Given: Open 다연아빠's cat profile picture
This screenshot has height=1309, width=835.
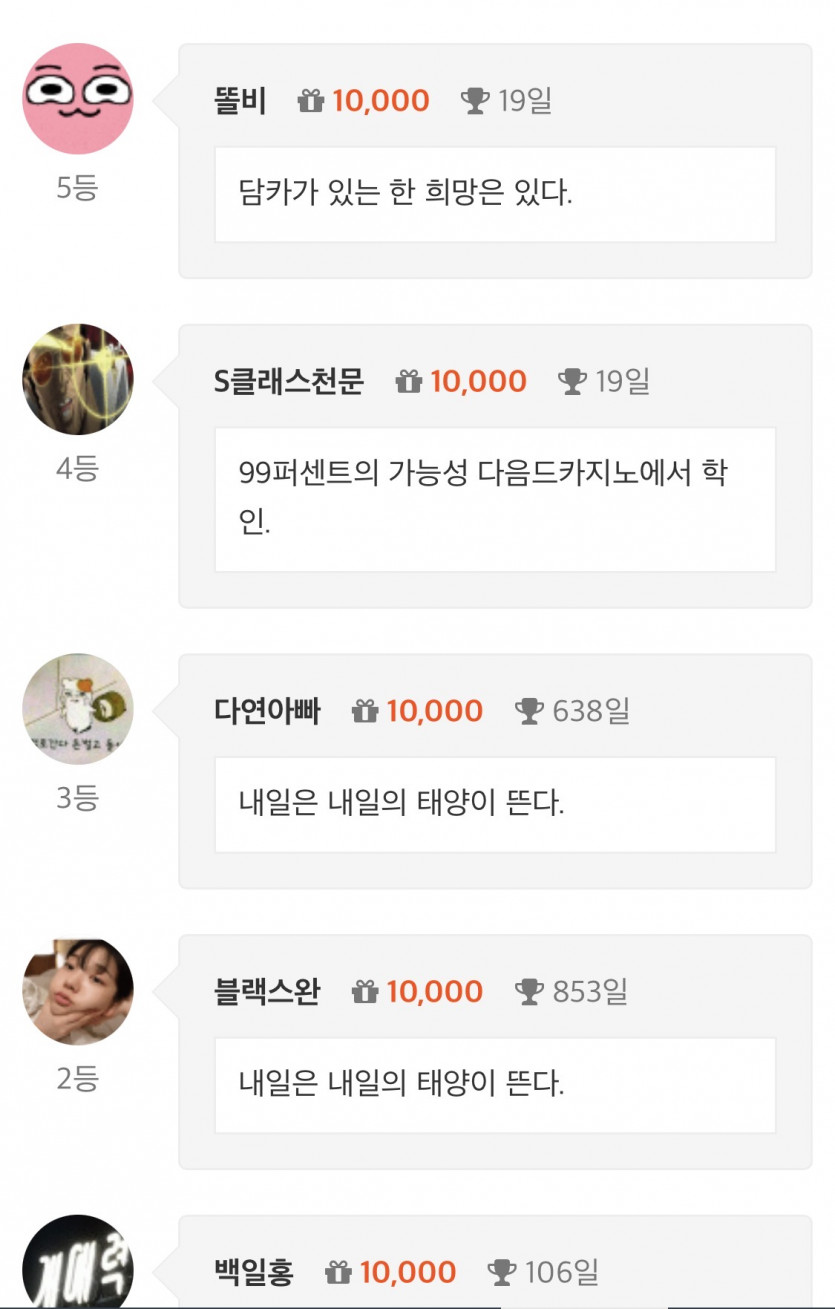Looking at the screenshot, I should click(x=76, y=710).
